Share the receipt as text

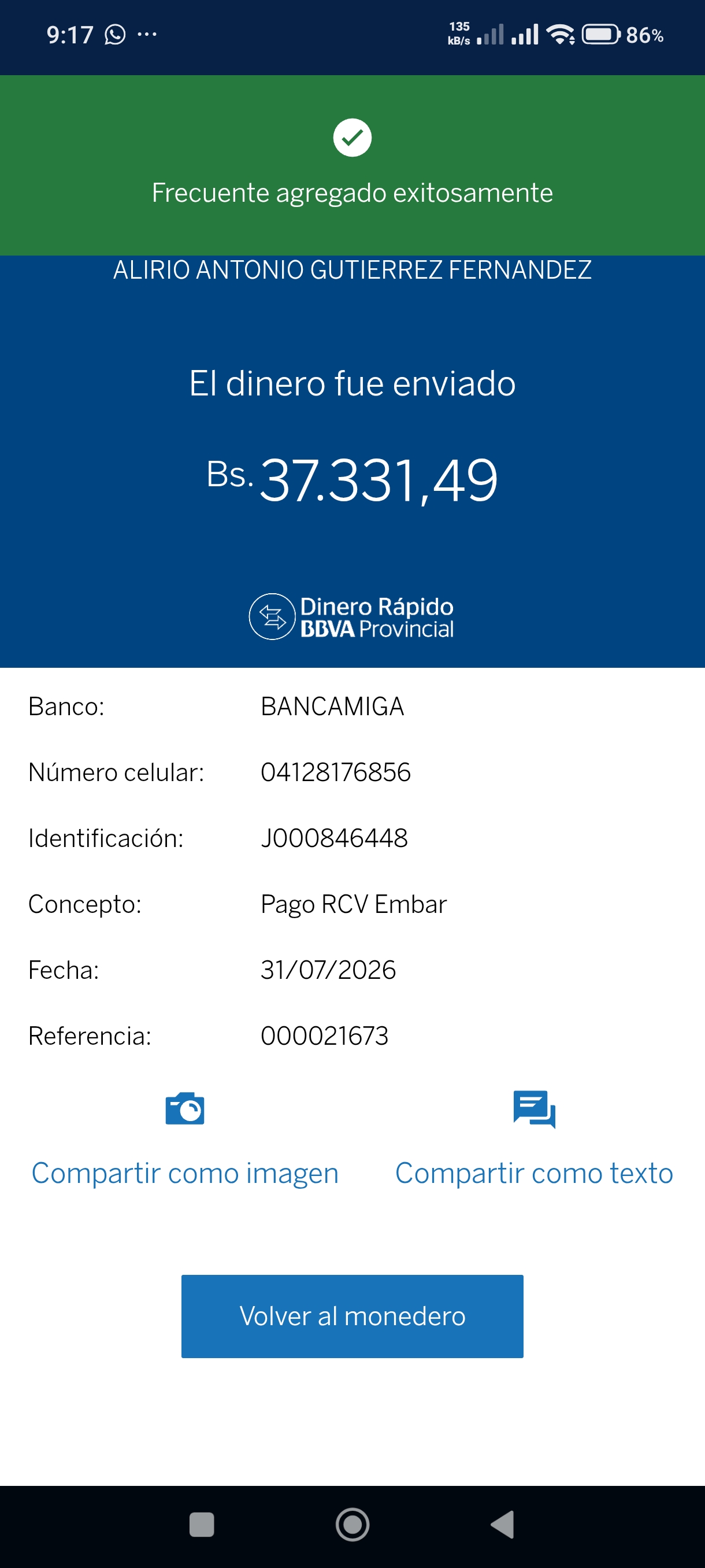click(x=534, y=1138)
